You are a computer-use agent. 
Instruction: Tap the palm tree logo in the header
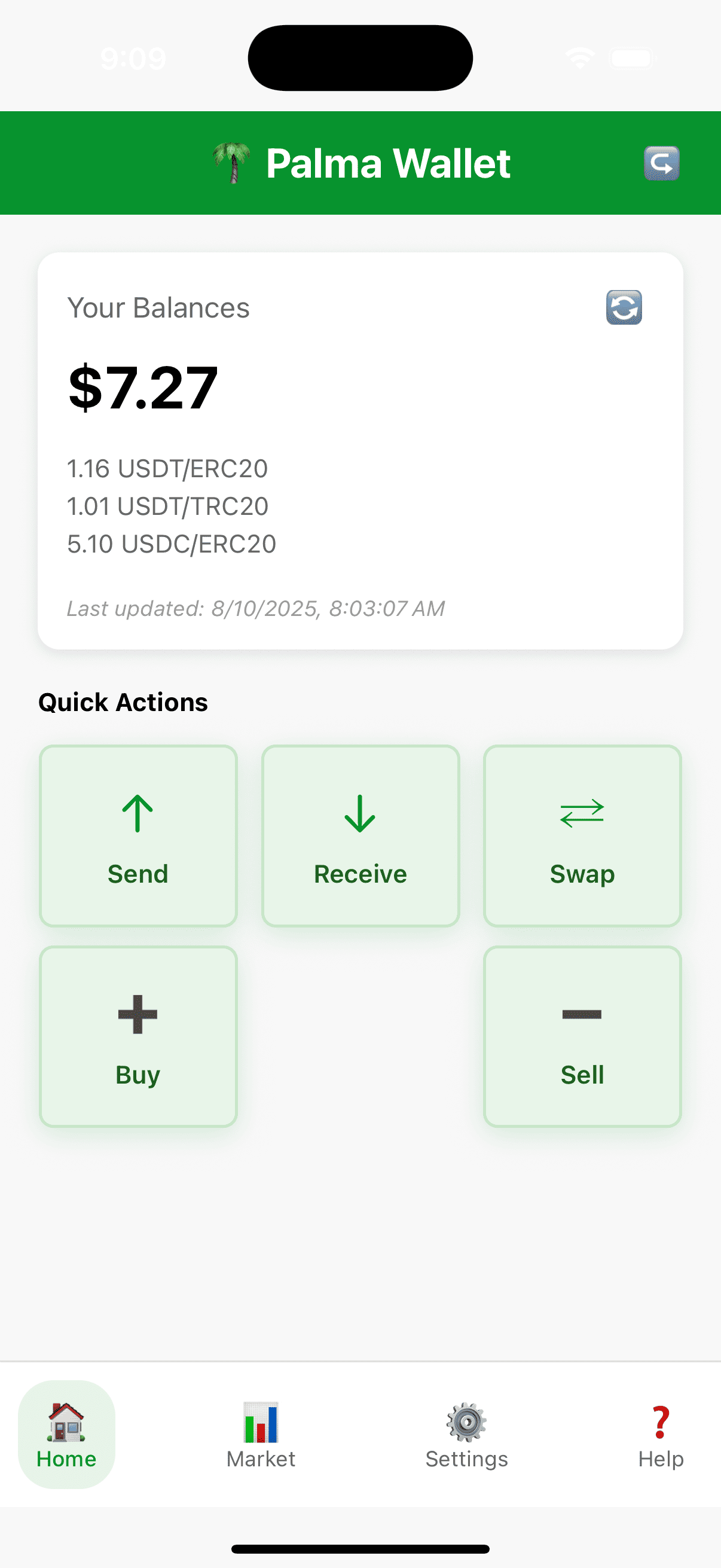pyautogui.click(x=232, y=163)
